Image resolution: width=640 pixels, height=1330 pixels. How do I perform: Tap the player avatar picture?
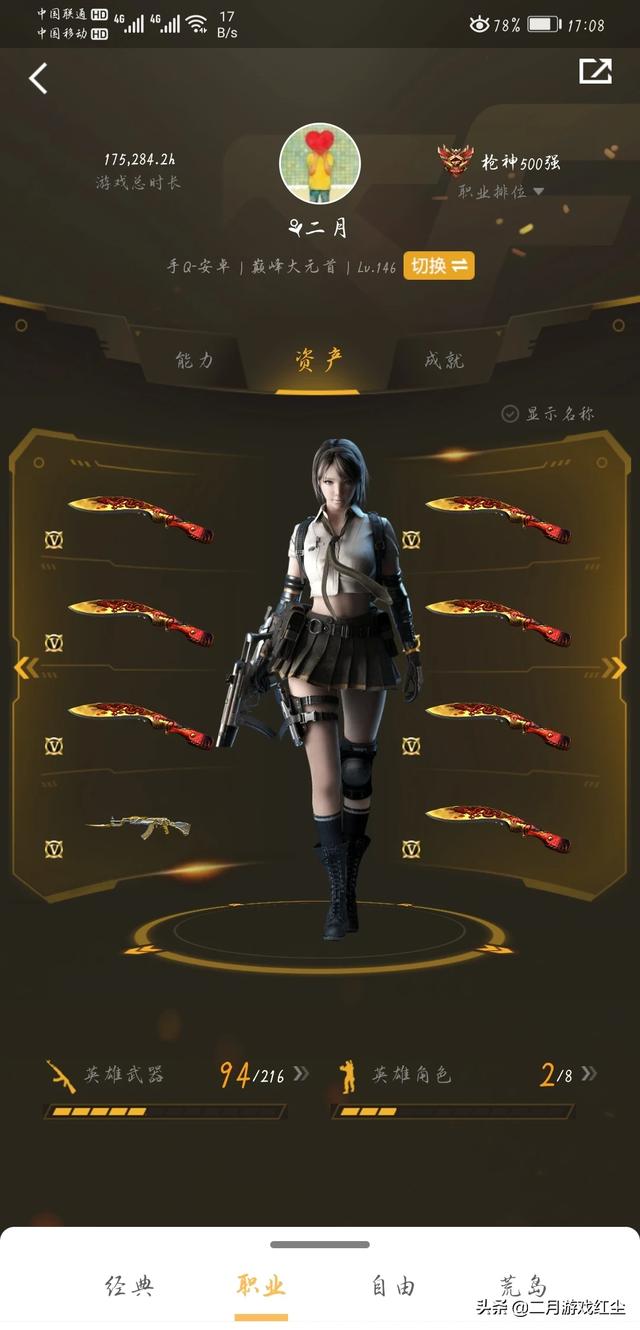pos(320,164)
